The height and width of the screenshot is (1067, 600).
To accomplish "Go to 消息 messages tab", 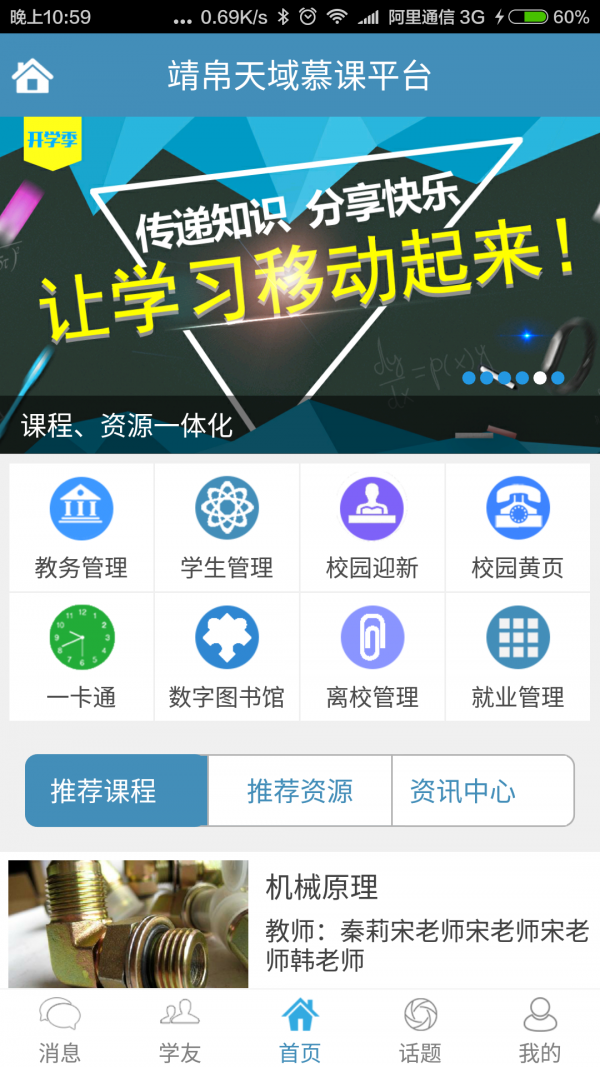I will pos(60,1030).
